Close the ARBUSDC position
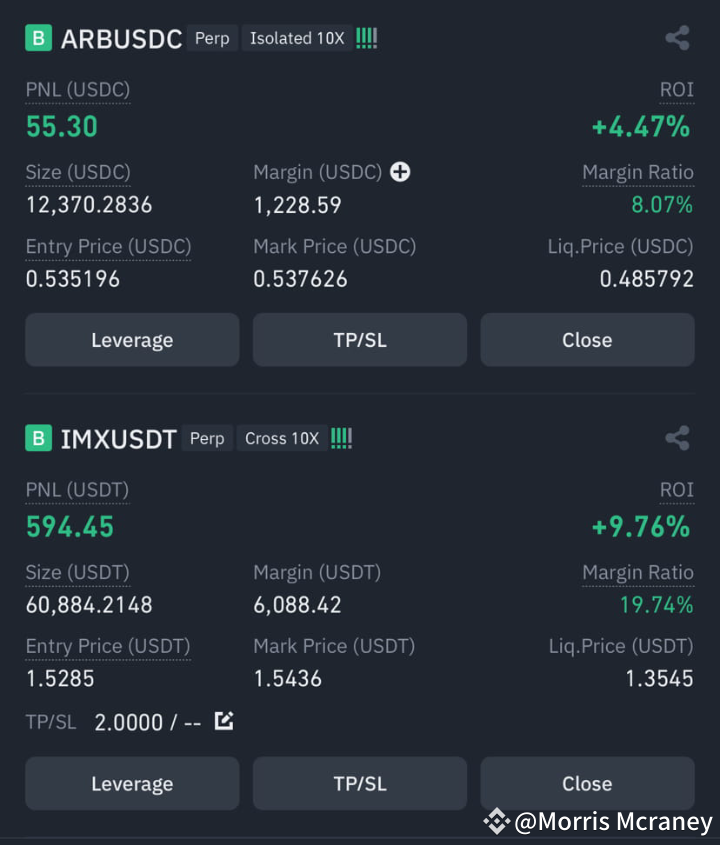Viewport: 720px width, 845px height. click(587, 339)
